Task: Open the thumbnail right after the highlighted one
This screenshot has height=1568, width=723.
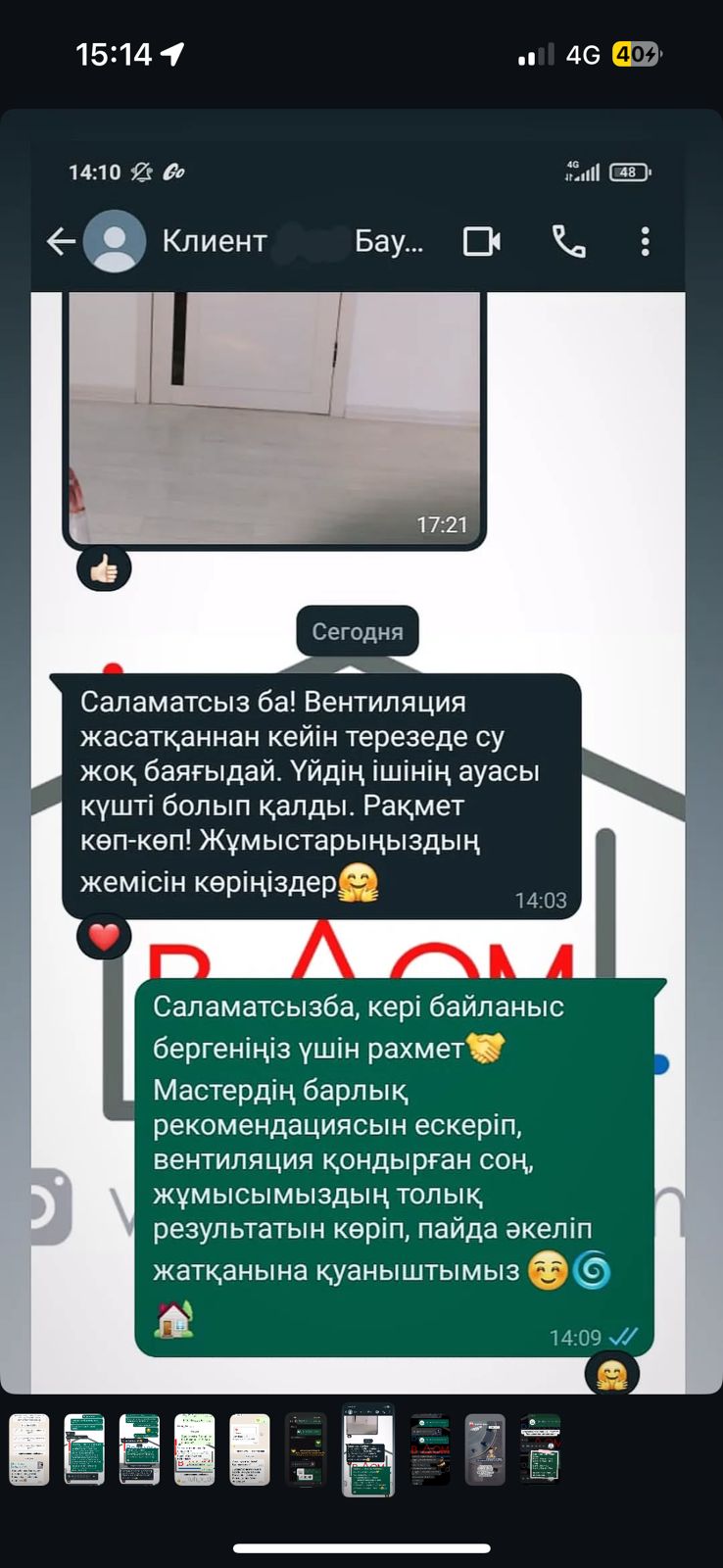Action: coord(430,1449)
